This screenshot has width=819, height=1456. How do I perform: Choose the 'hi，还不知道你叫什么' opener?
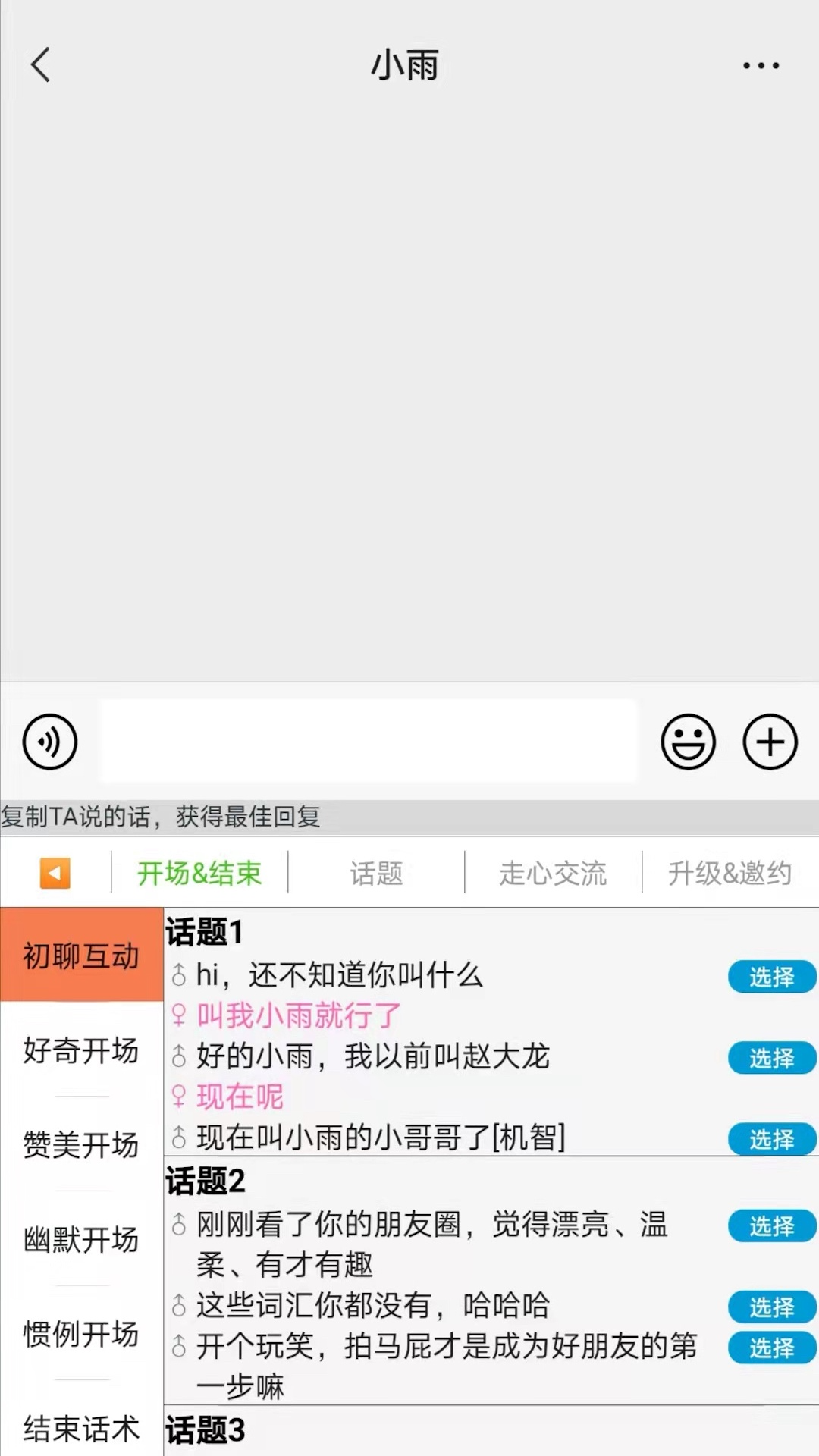tap(771, 977)
